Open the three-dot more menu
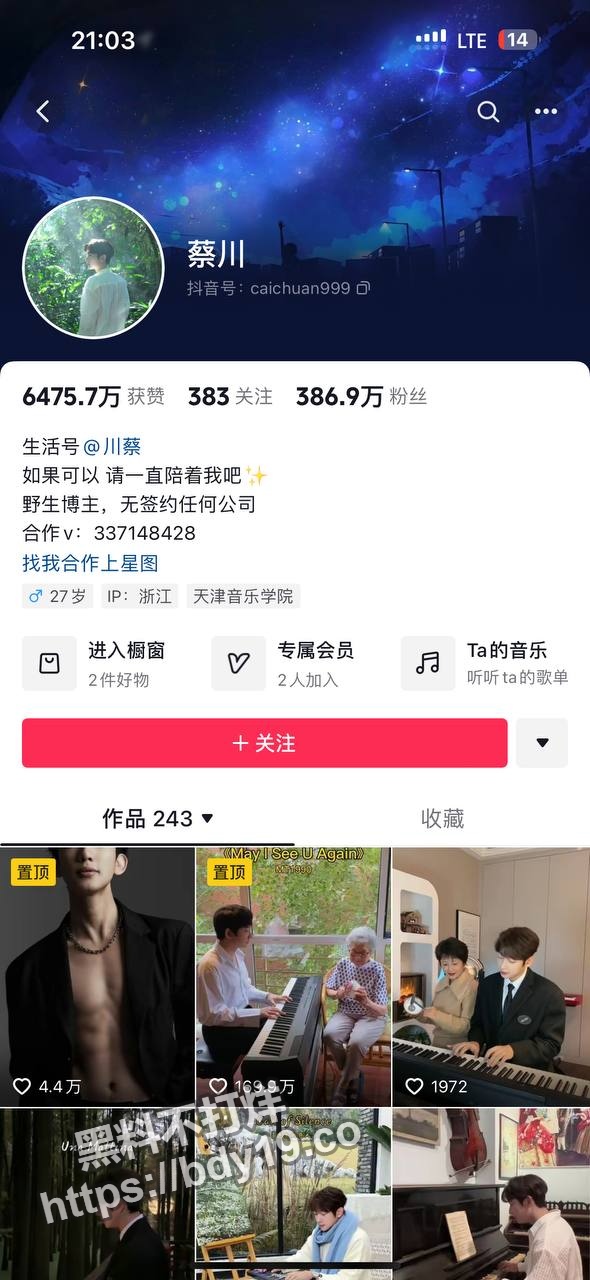The width and height of the screenshot is (590, 1280). (x=546, y=111)
